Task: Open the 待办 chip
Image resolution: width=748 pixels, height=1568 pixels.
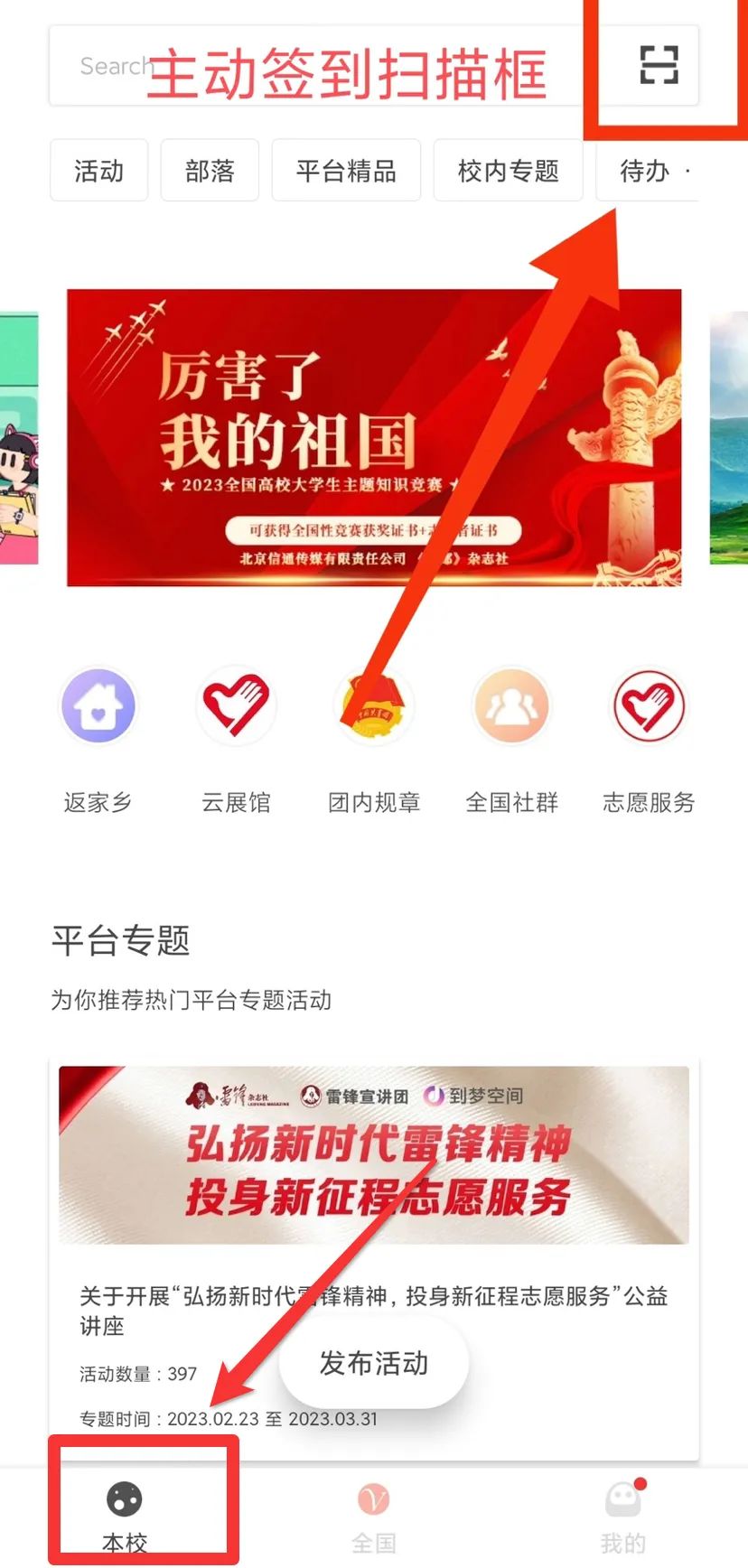Action: [x=645, y=171]
